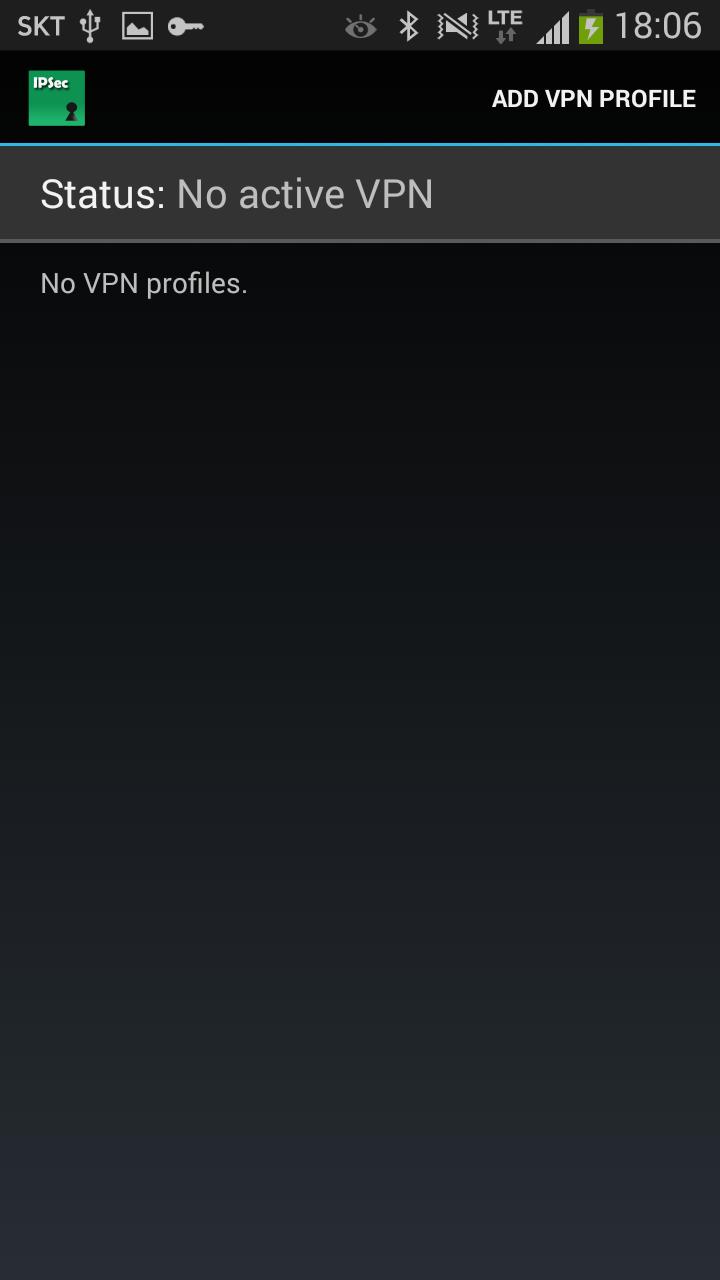Tap Add VPN Profile in the action bar

point(593,99)
